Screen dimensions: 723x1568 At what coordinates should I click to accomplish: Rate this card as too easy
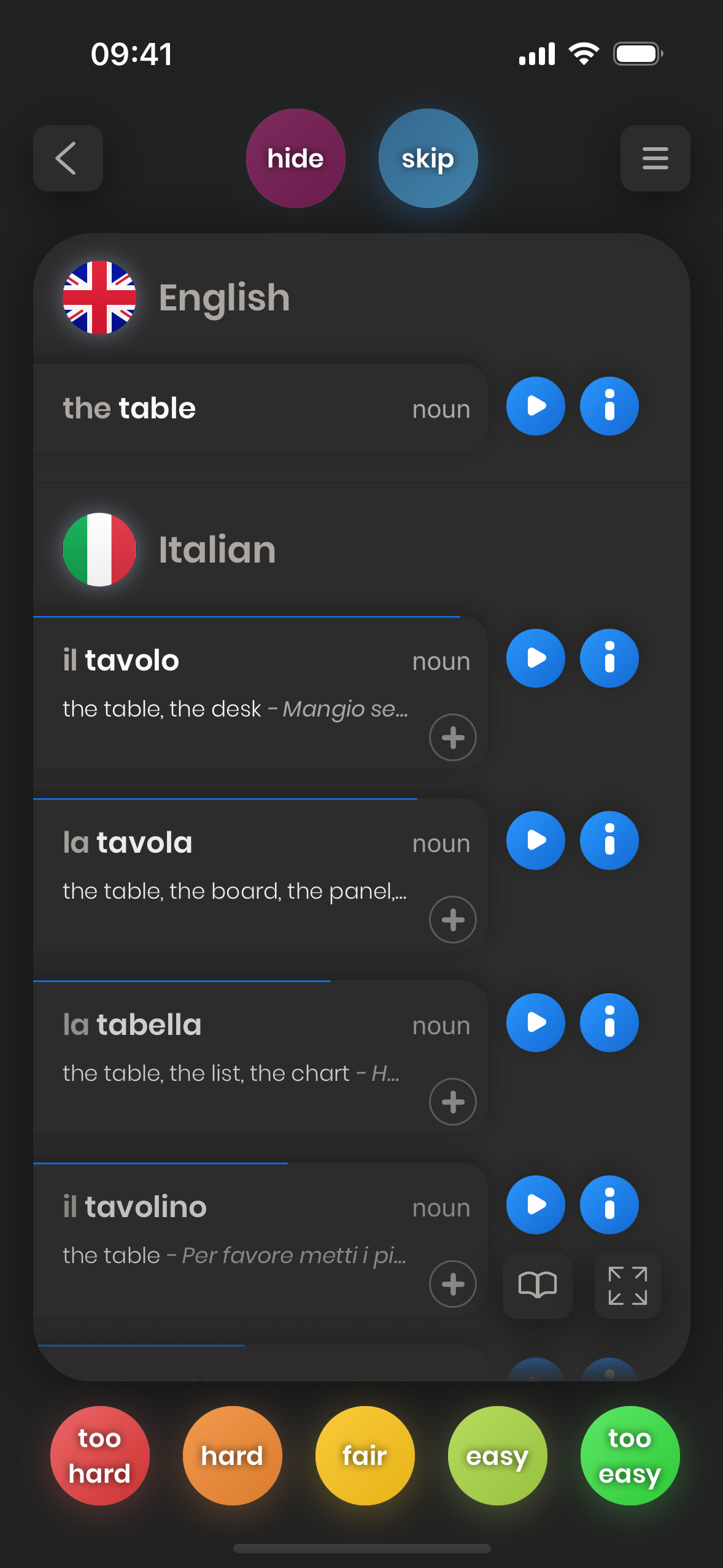tap(630, 1455)
